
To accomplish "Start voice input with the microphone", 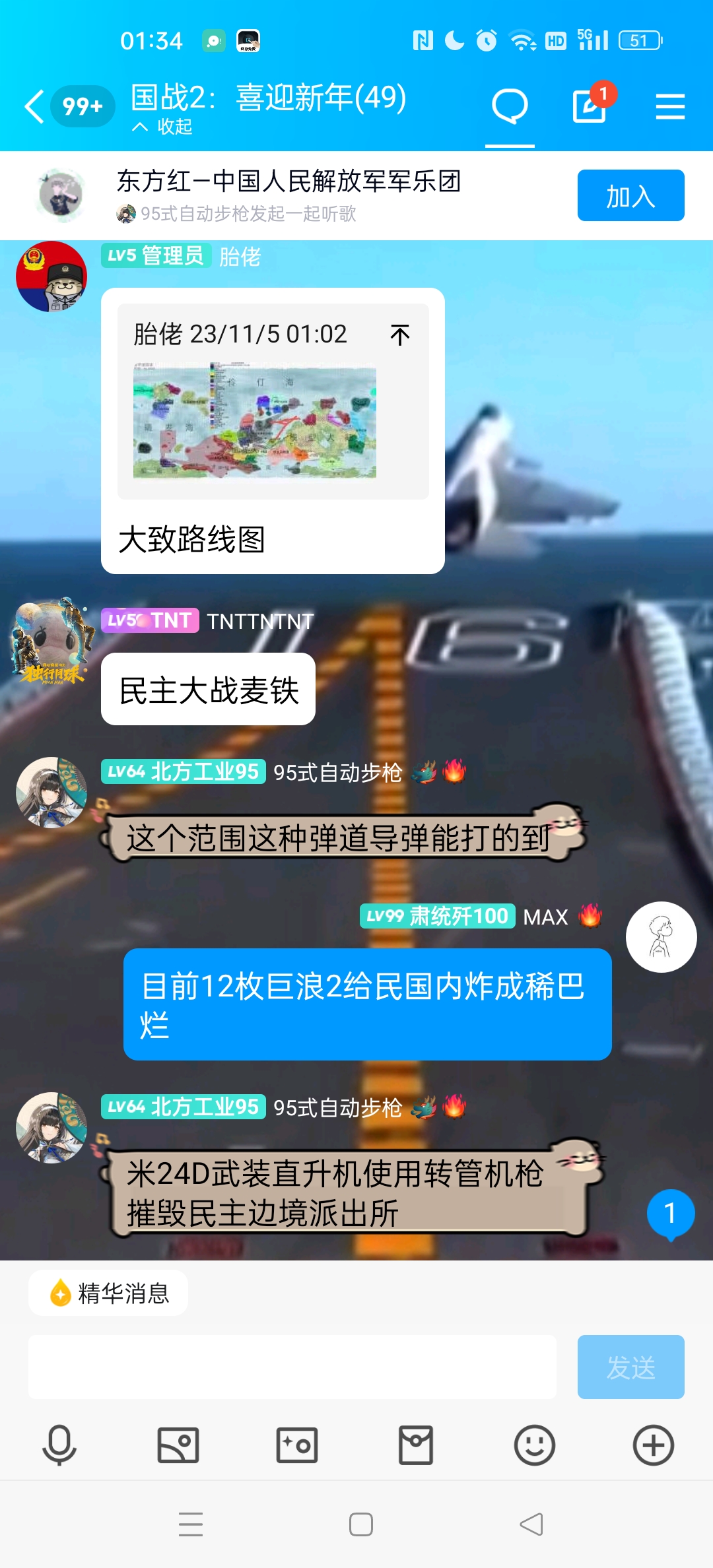I will point(59,1445).
